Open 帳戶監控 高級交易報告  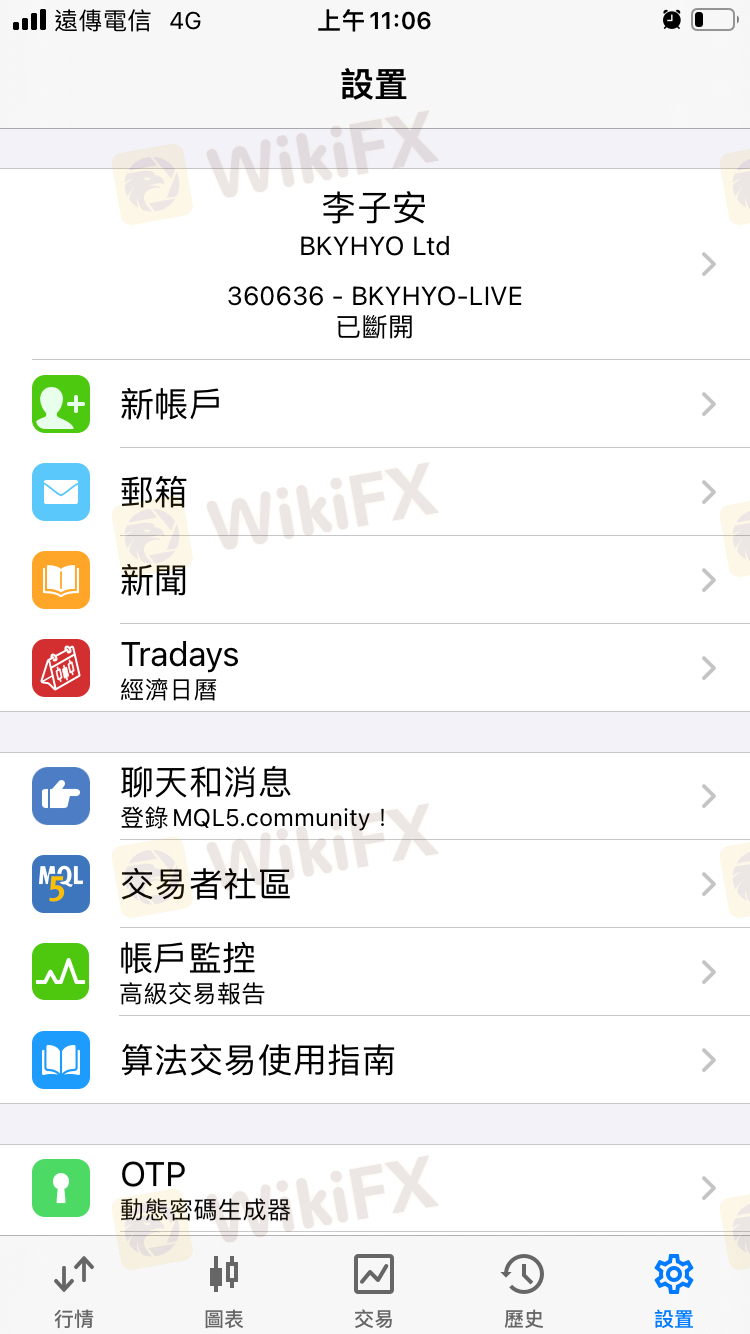pyautogui.click(x=375, y=972)
